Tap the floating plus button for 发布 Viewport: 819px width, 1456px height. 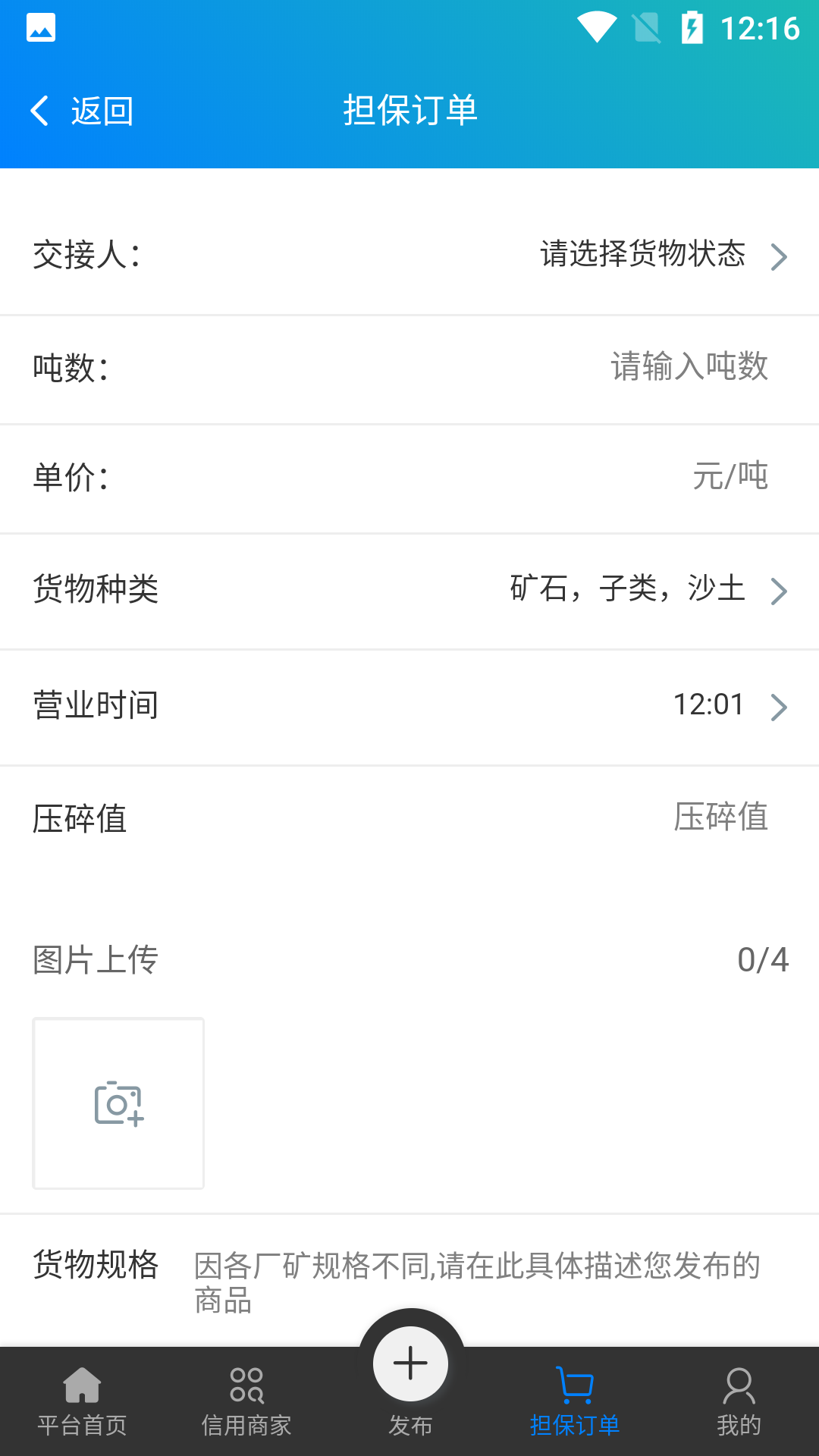(x=409, y=1362)
